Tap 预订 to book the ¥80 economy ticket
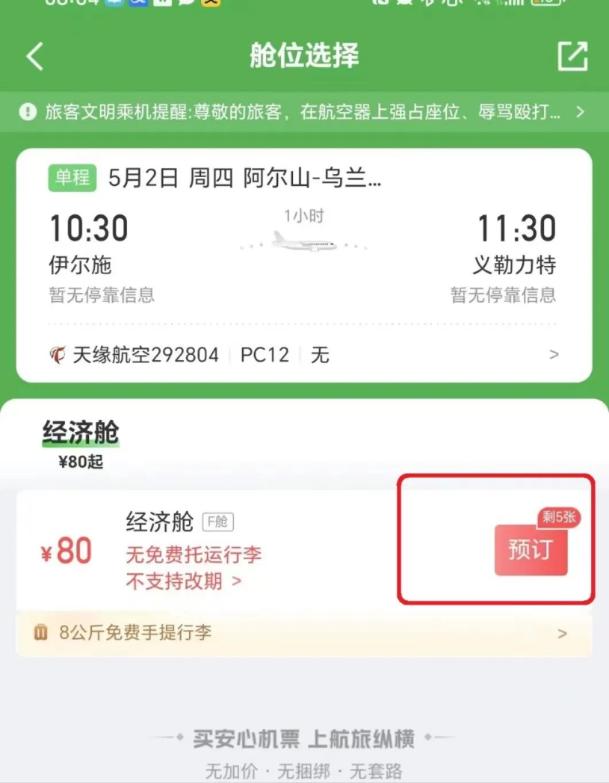This screenshot has width=609, height=783. tap(530, 551)
